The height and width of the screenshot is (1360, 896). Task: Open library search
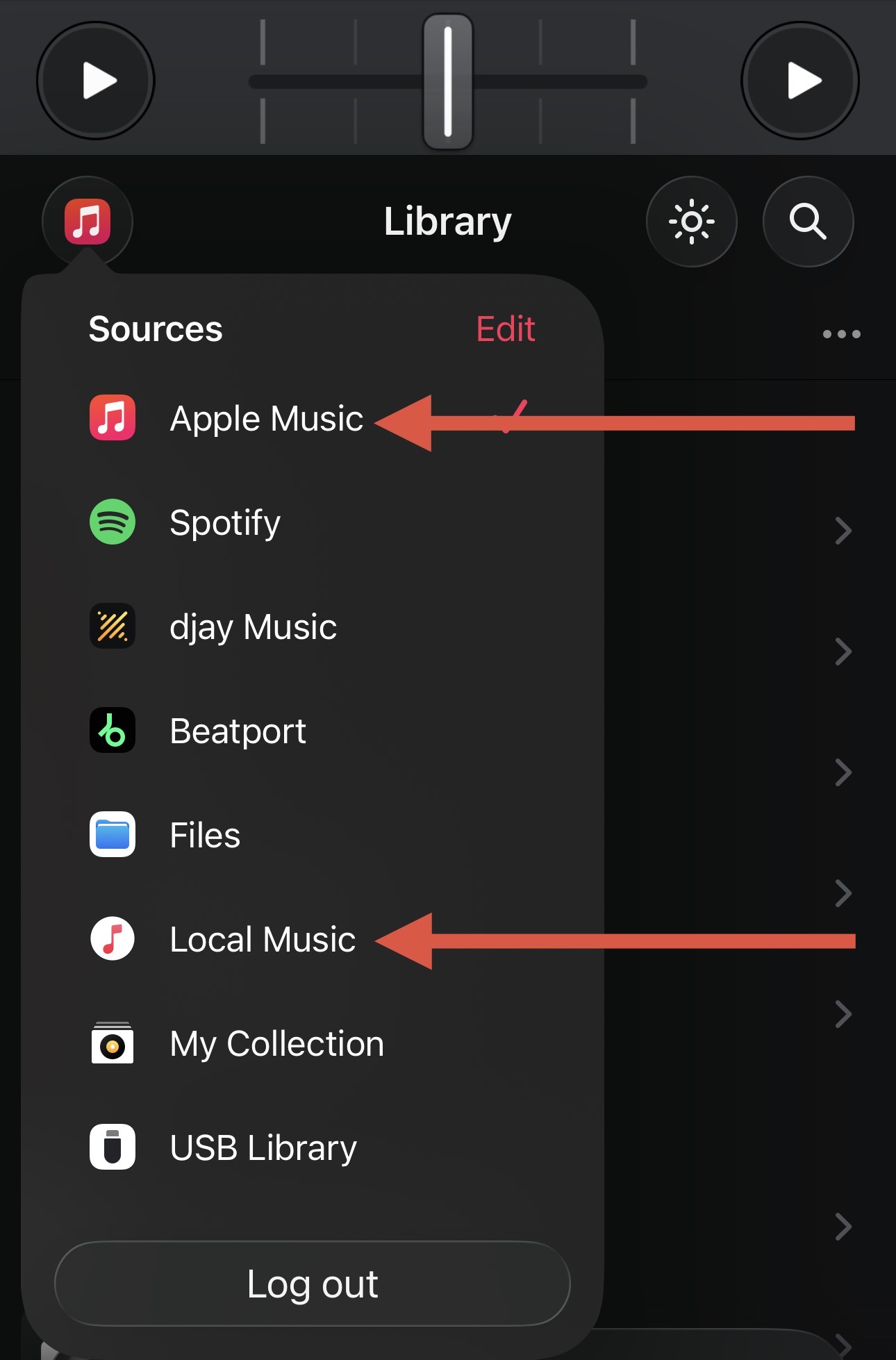tap(808, 222)
